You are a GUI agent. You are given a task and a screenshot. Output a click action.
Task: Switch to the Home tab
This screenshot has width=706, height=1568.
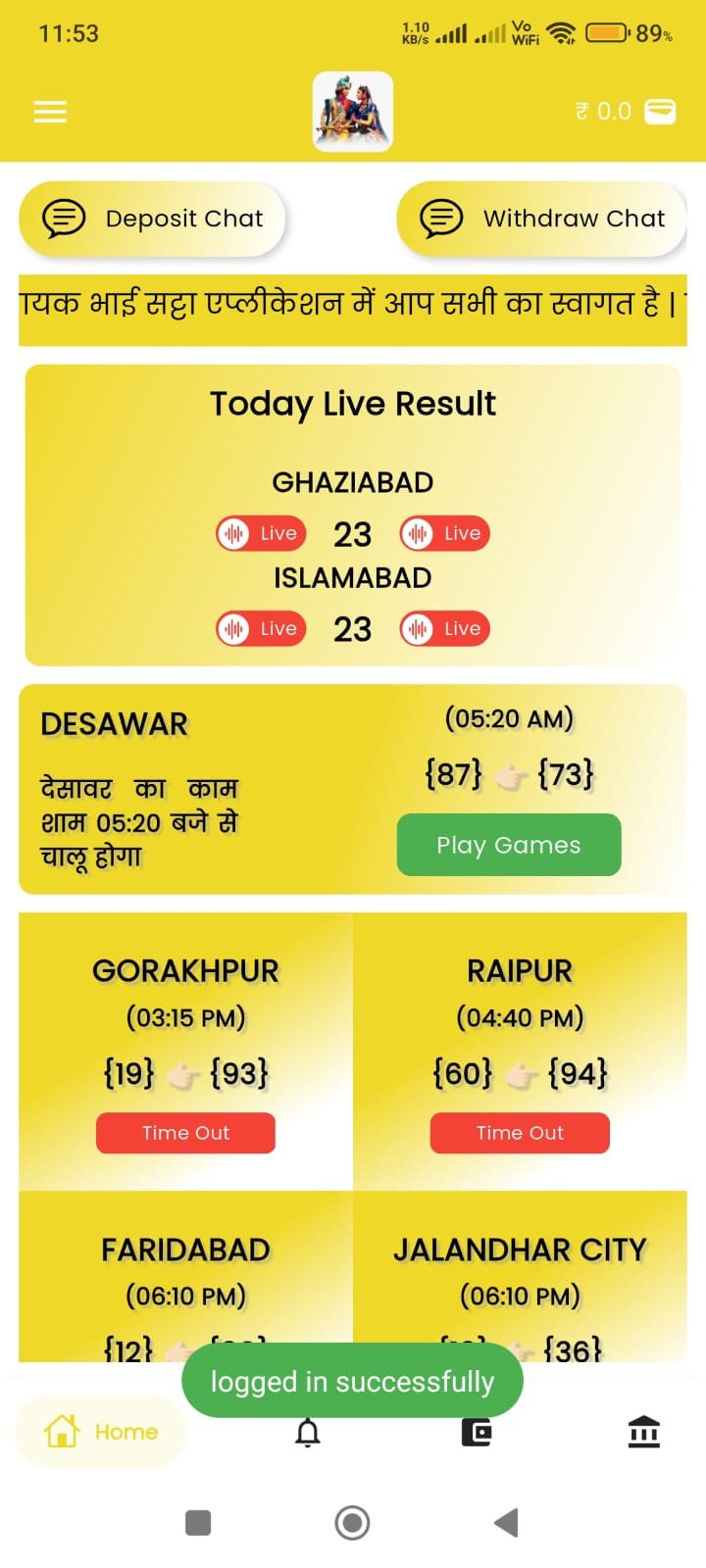(x=101, y=1432)
